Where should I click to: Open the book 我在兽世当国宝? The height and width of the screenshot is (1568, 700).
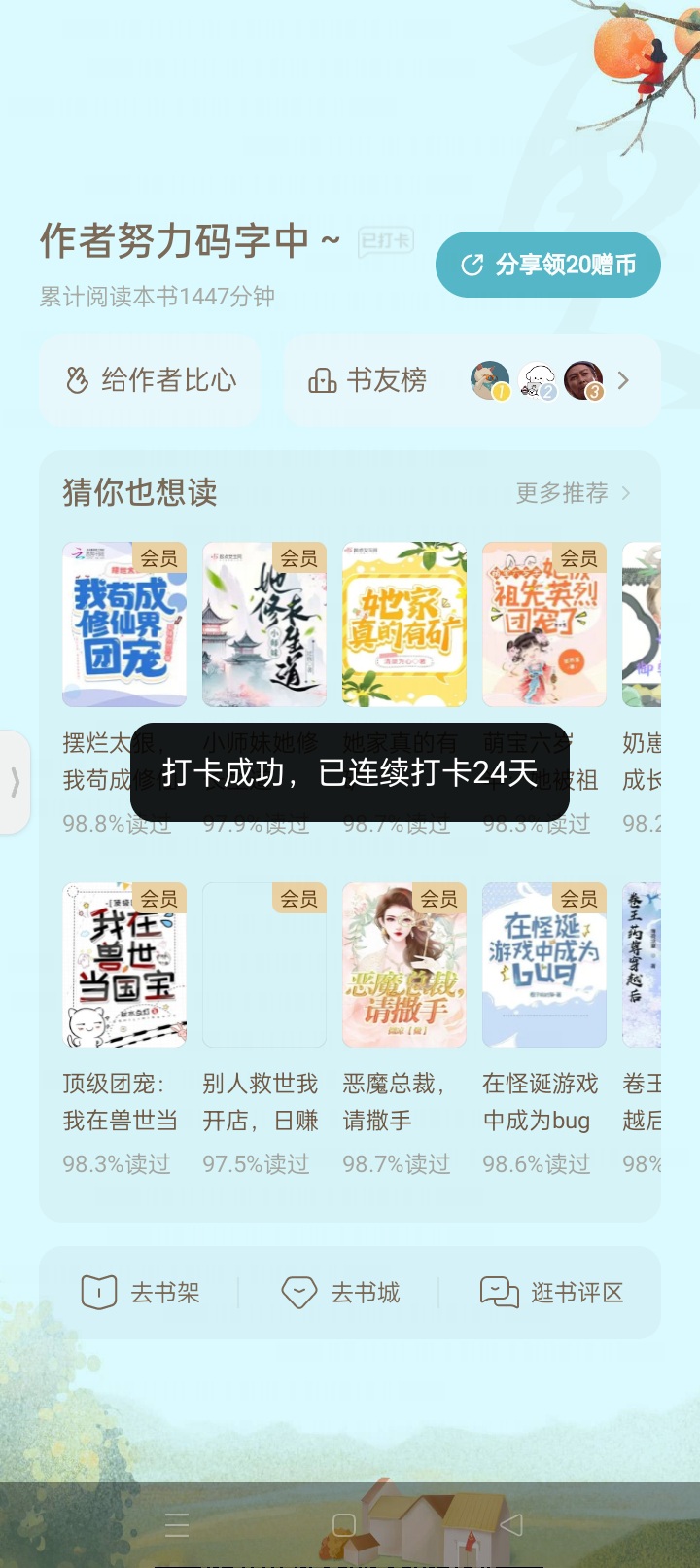pos(124,965)
